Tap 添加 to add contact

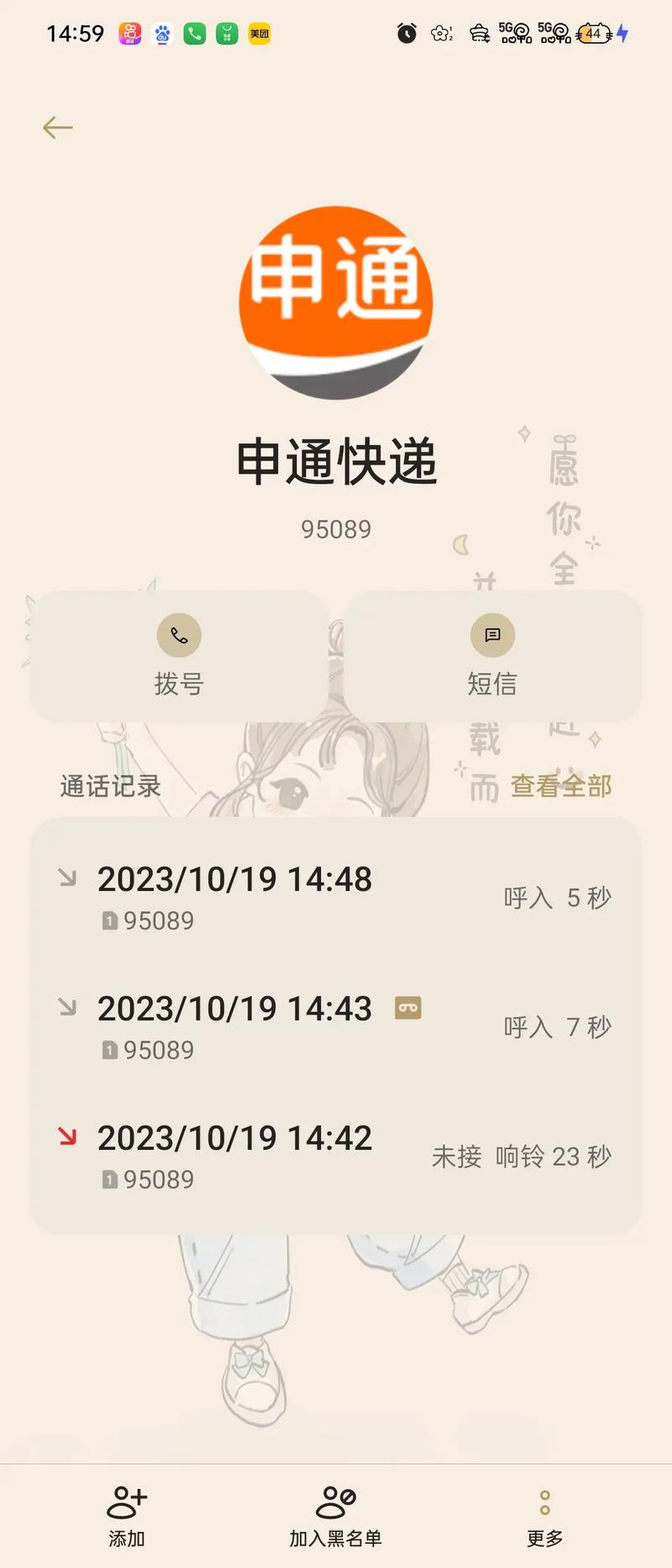(127, 1516)
